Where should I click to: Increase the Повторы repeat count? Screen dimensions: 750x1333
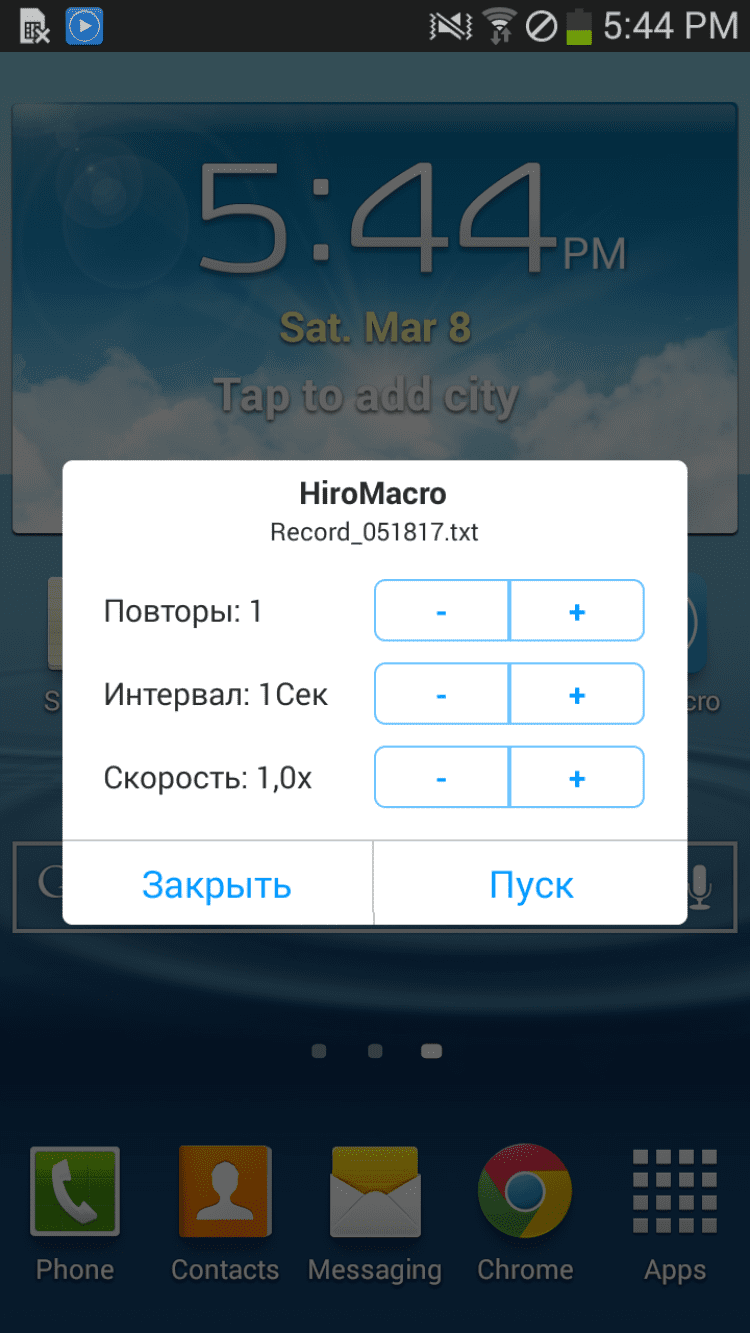pyautogui.click(x=577, y=611)
